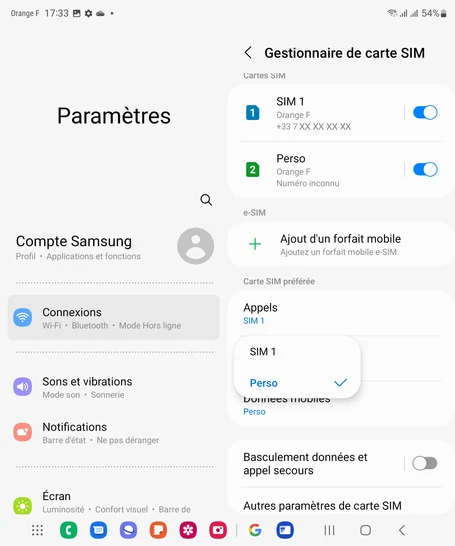455x546 pixels.
Task: Choose Perso in the popup list
Action: [297, 383]
